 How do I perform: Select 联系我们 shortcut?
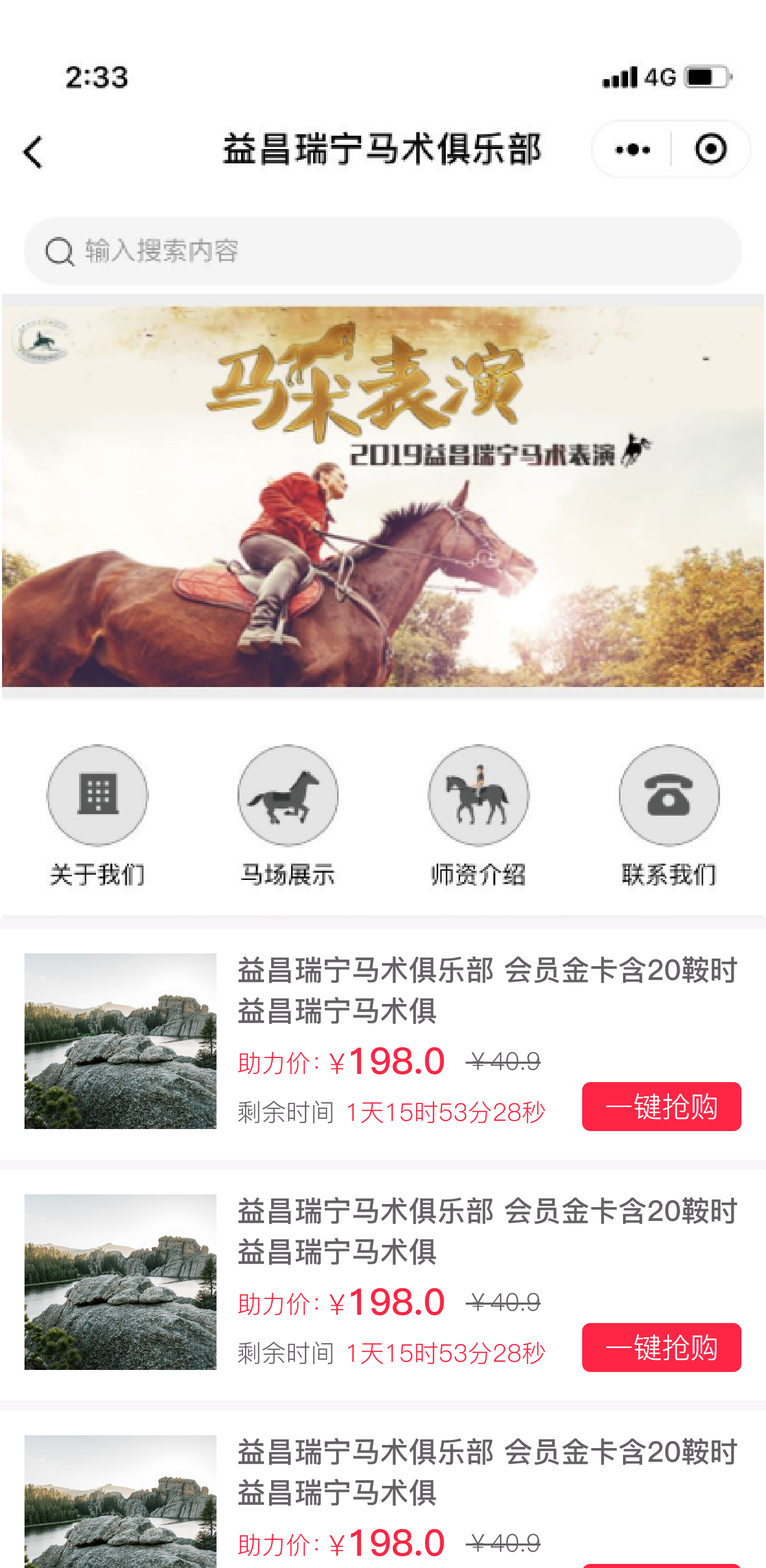pos(668,815)
